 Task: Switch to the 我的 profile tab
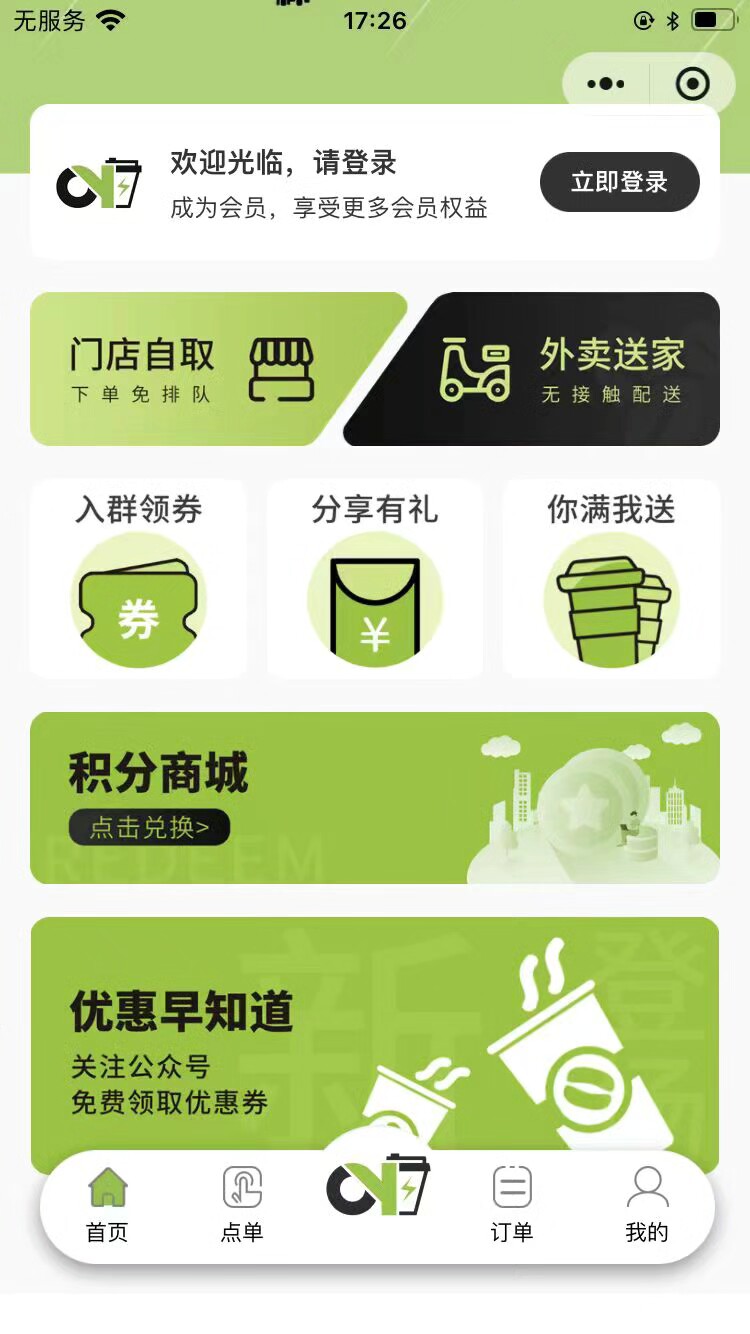(646, 1205)
